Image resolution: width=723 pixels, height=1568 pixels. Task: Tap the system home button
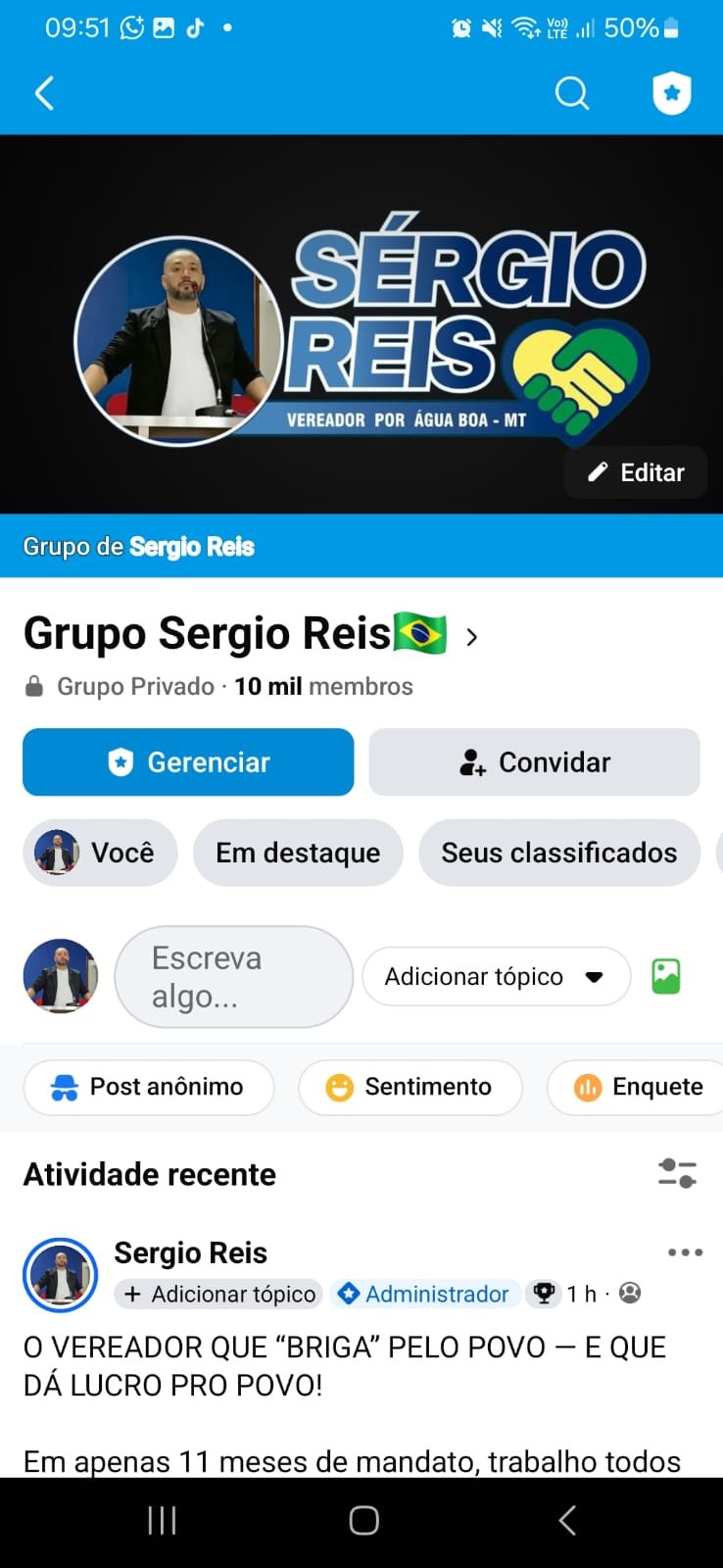coord(363,1520)
